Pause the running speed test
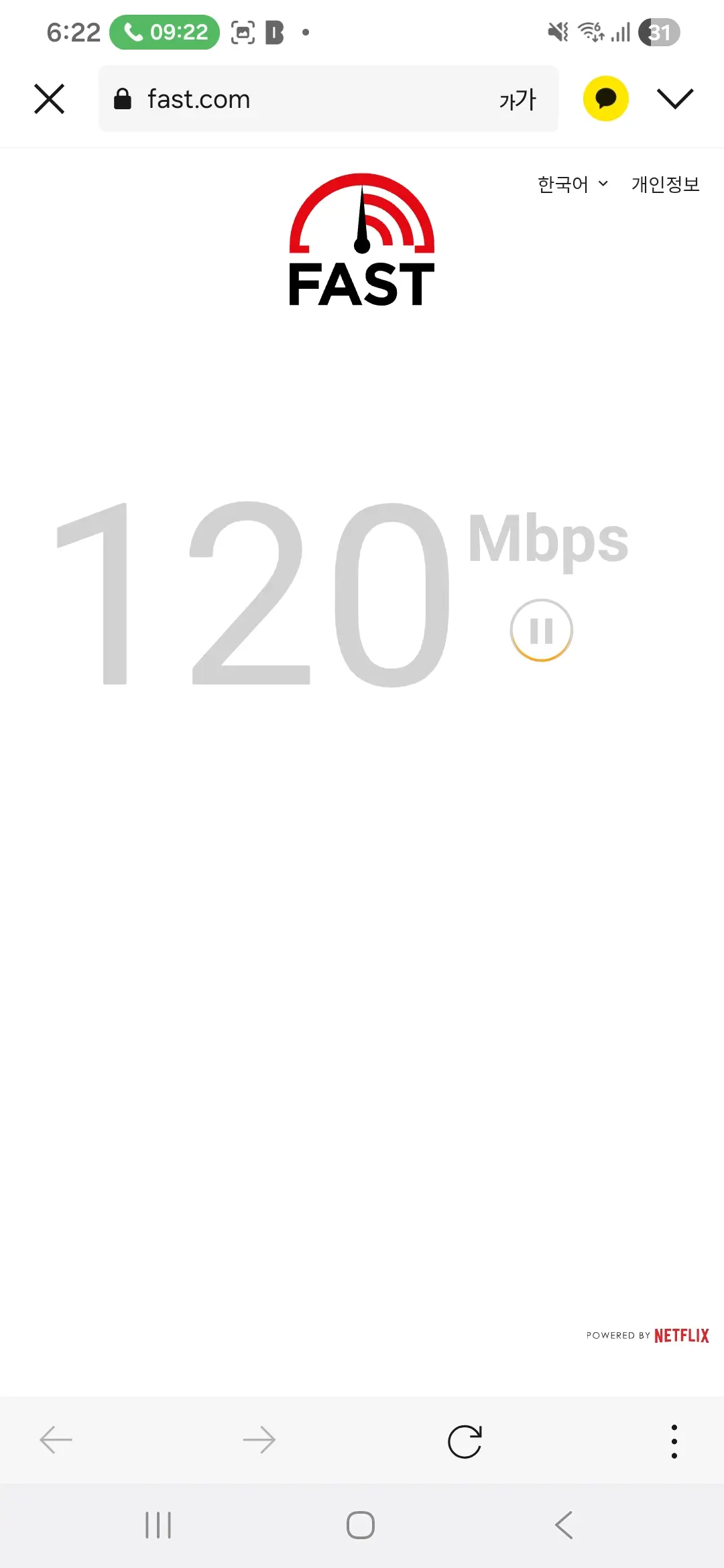This screenshot has height=1568, width=724. pyautogui.click(x=541, y=631)
